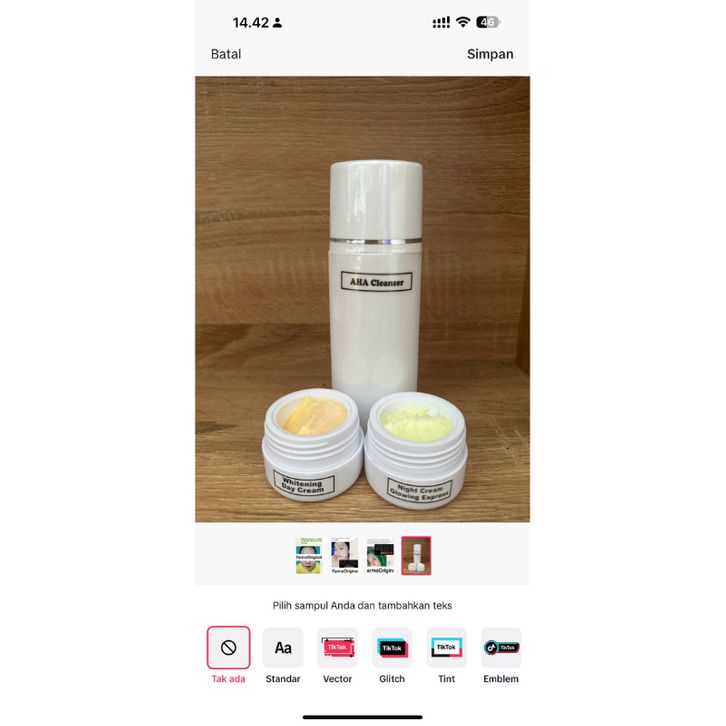
Task: Select the 'Tak ada' no-text option
Action: coord(228,648)
